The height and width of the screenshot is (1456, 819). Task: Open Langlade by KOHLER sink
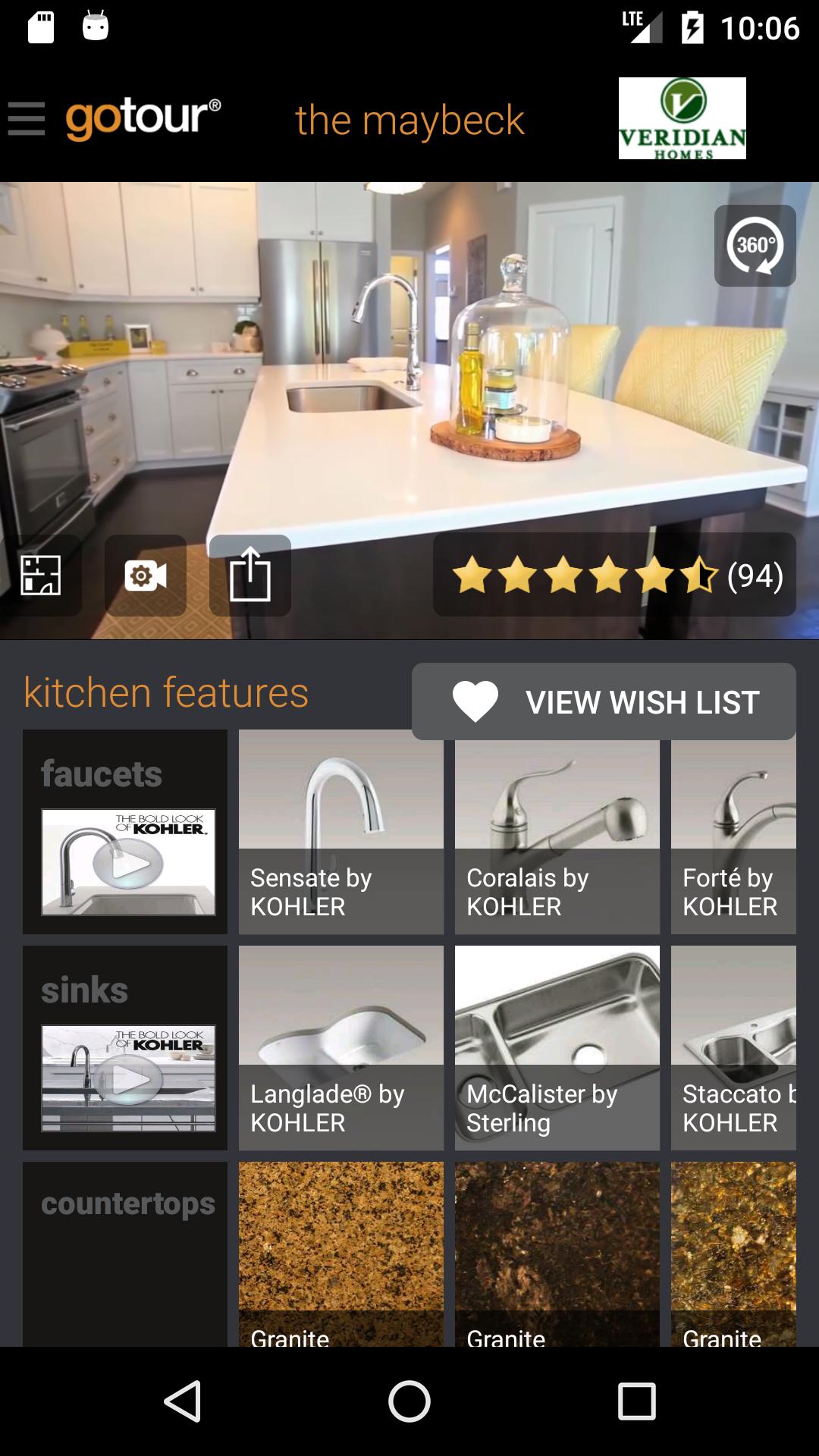pyautogui.click(x=340, y=1048)
